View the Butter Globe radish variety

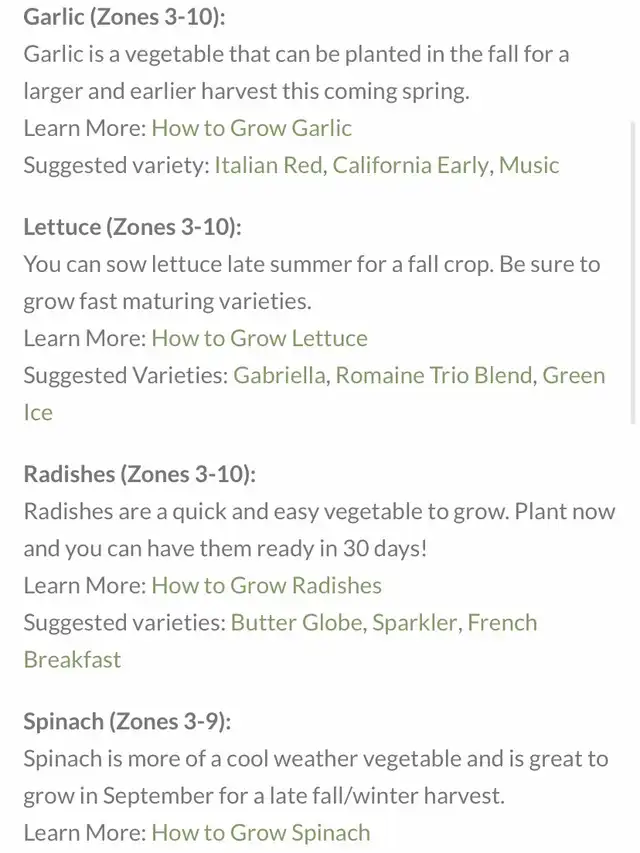[x=296, y=622]
